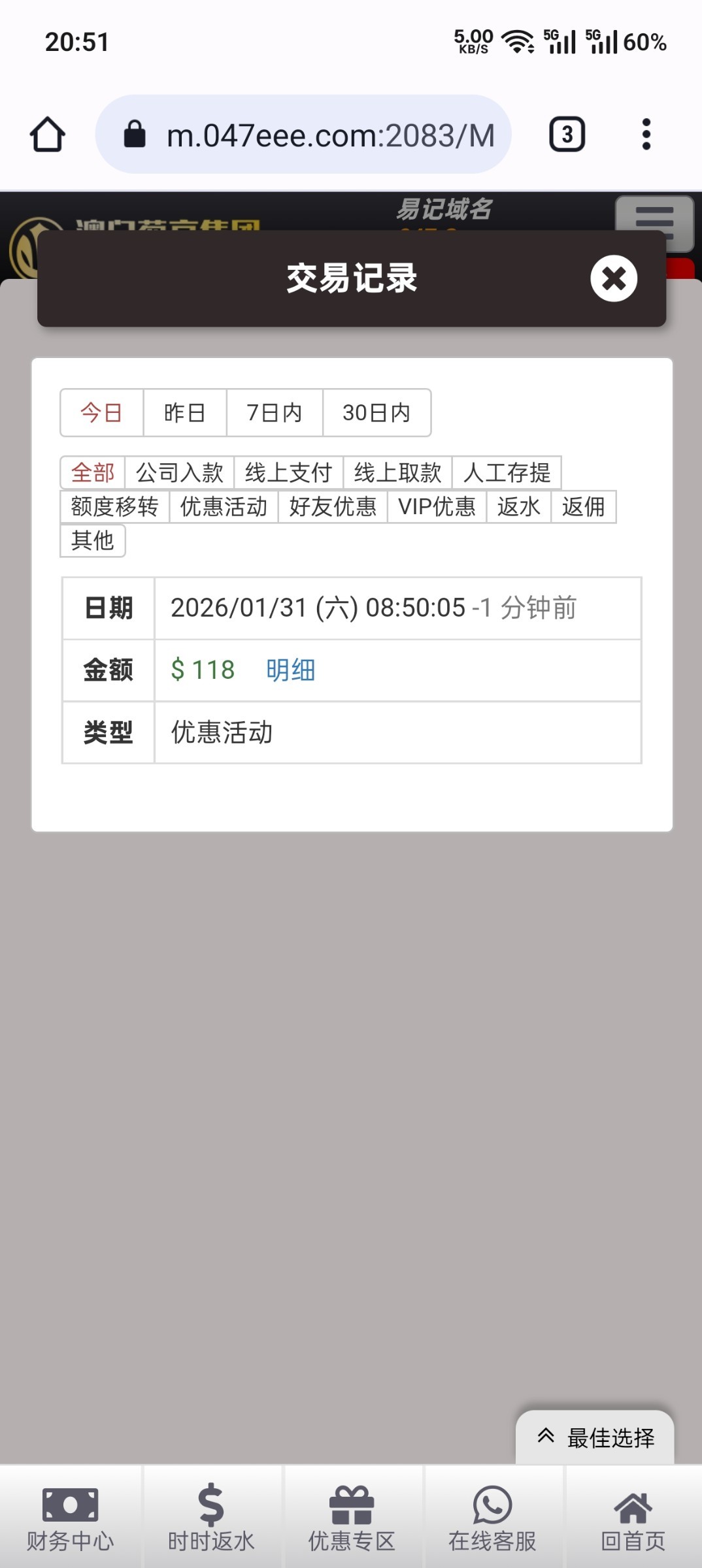Close the 交易记录 dialog
Screen dimensions: 702x1568
[613, 278]
